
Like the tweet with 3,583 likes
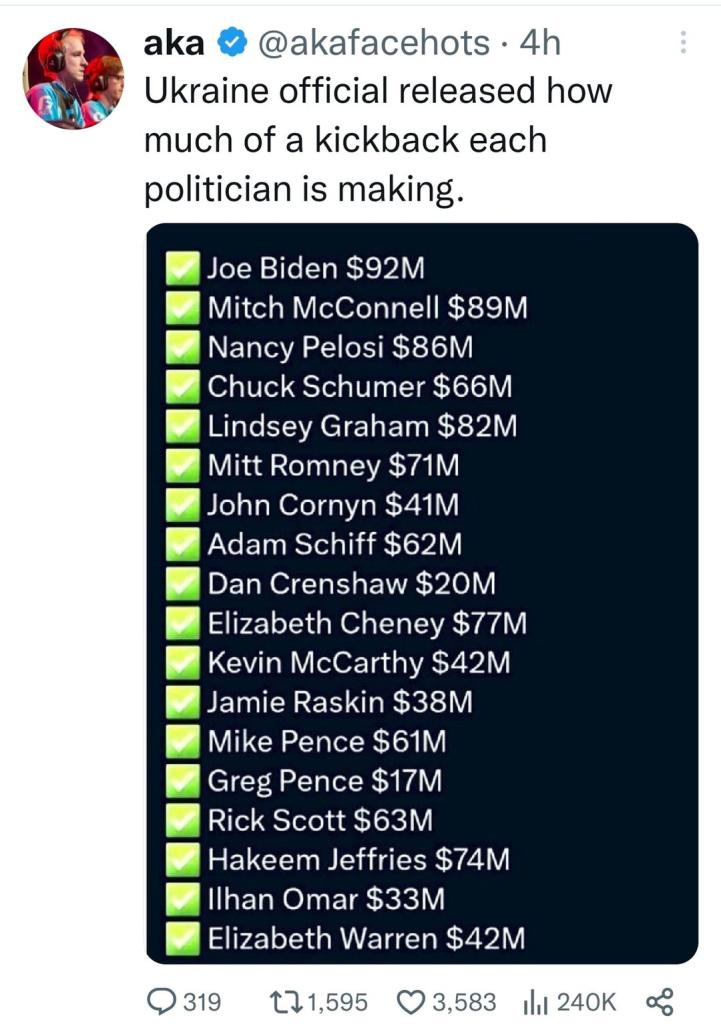click(412, 999)
